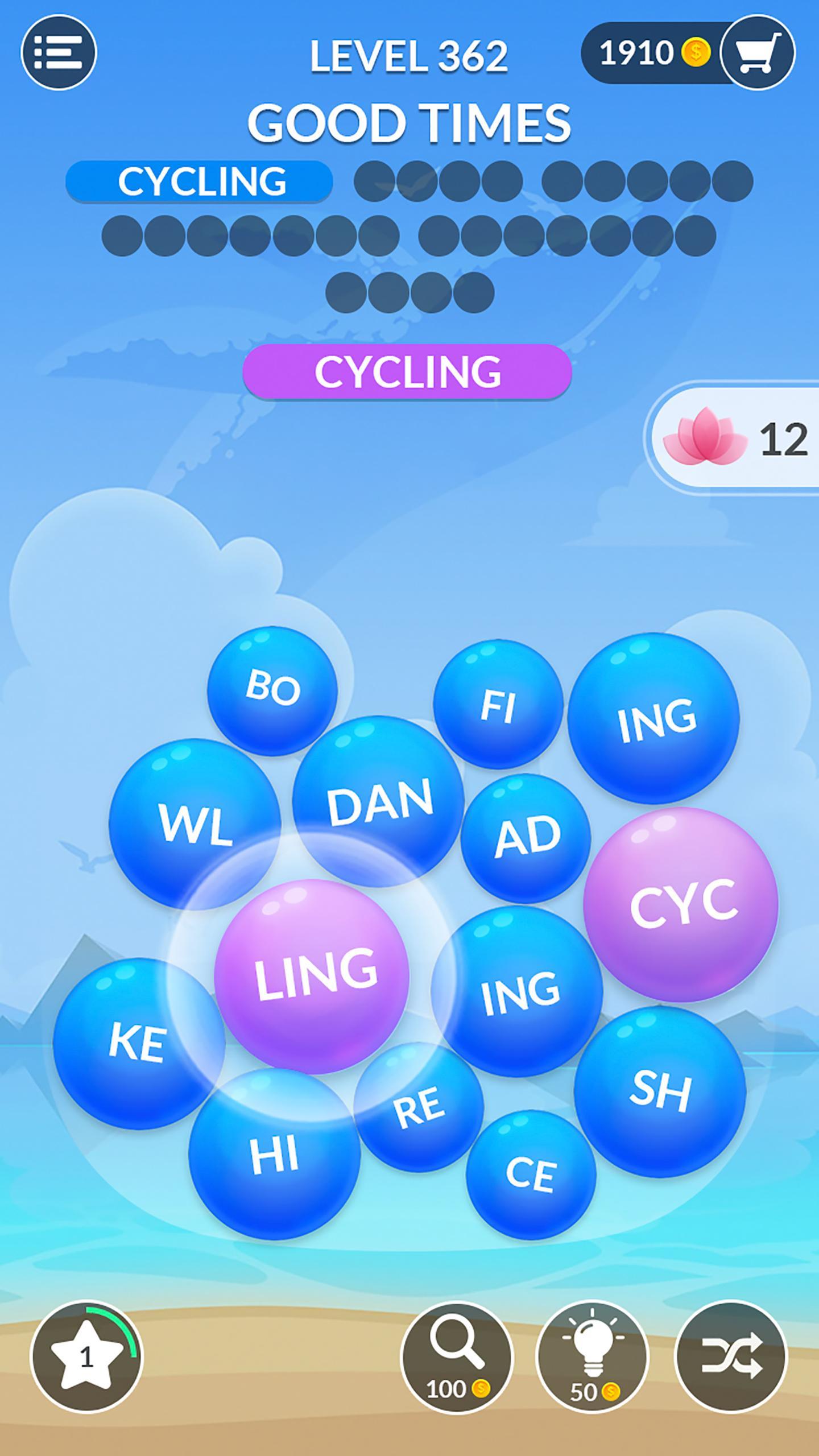Image resolution: width=819 pixels, height=1456 pixels.
Task: Open the lotus flower counter
Action: pyautogui.click(x=734, y=438)
